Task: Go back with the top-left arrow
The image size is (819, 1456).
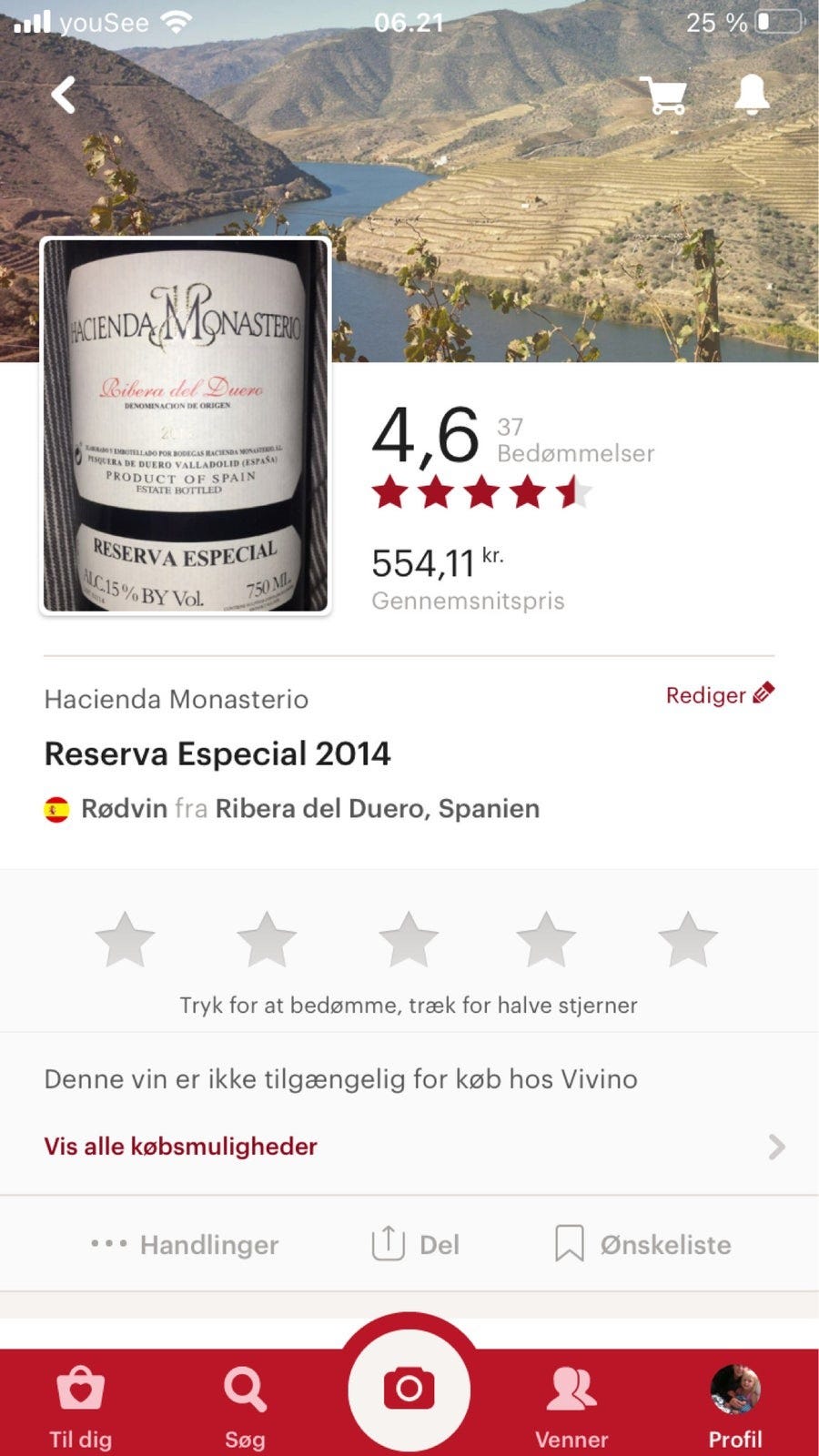Action: 63,95
